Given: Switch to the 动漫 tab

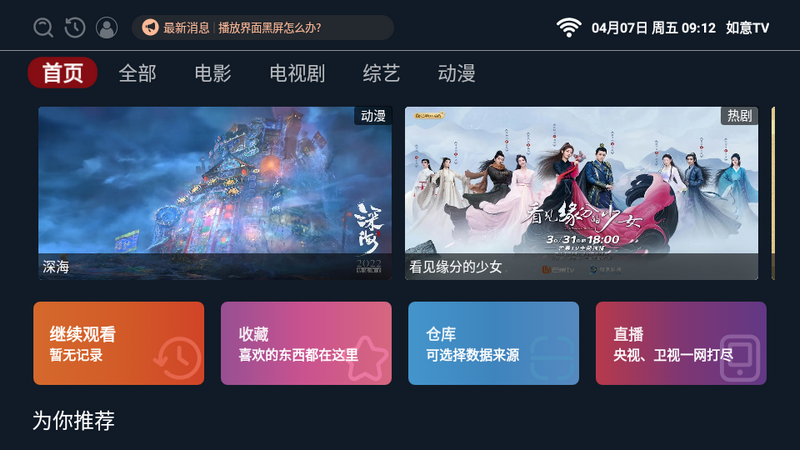Looking at the screenshot, I should tap(456, 73).
